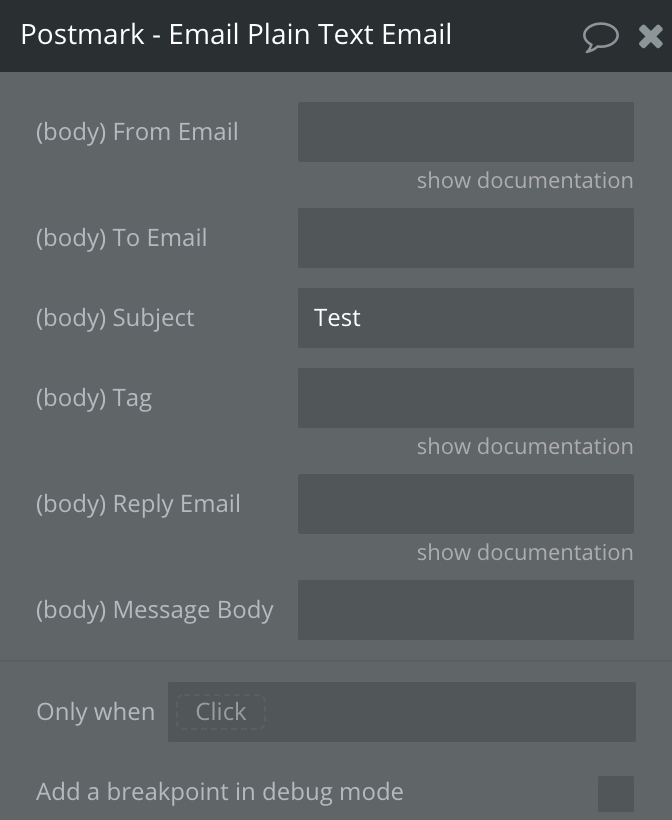The image size is (672, 820).
Task: Edit the Subject field containing Test
Action: pyautogui.click(x=465, y=318)
